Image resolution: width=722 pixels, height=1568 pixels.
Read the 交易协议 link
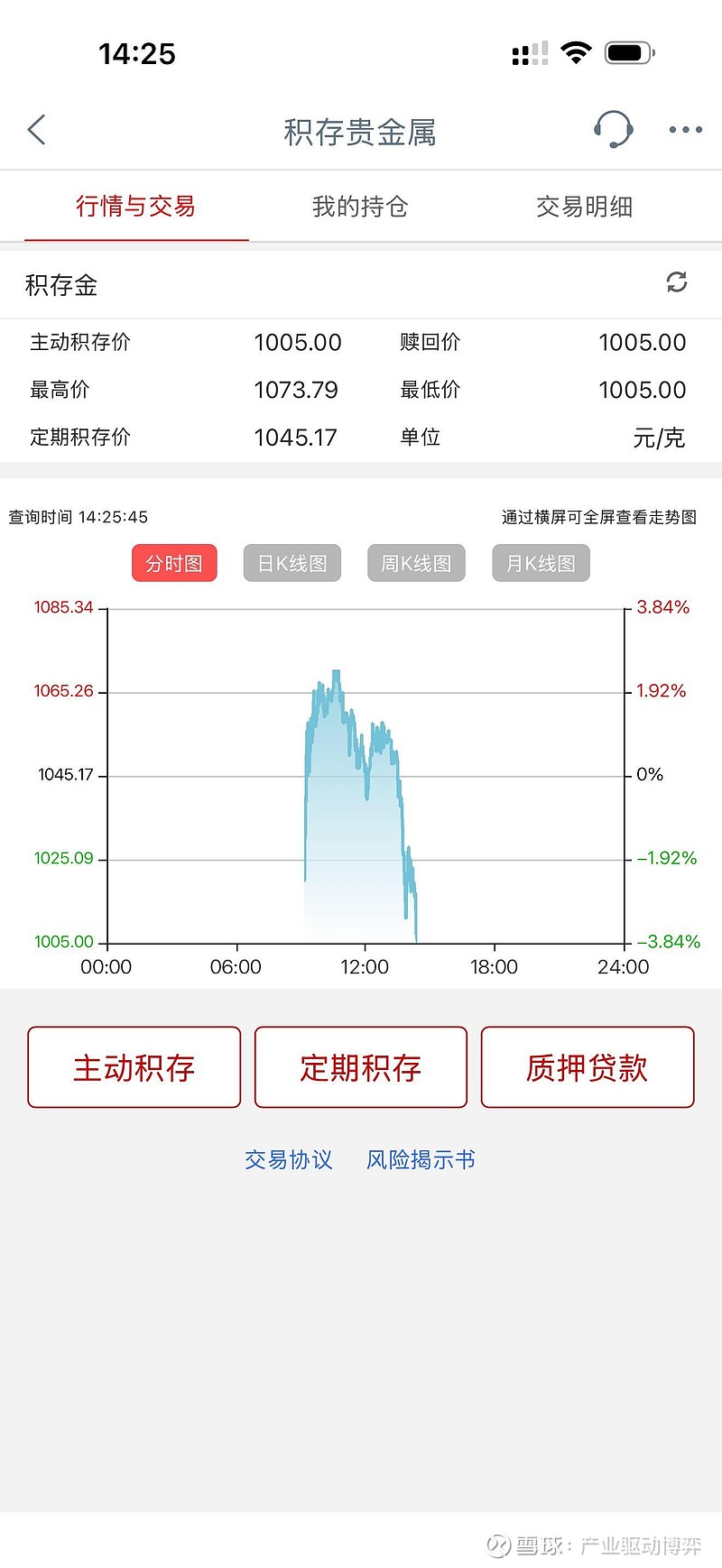(x=289, y=1159)
